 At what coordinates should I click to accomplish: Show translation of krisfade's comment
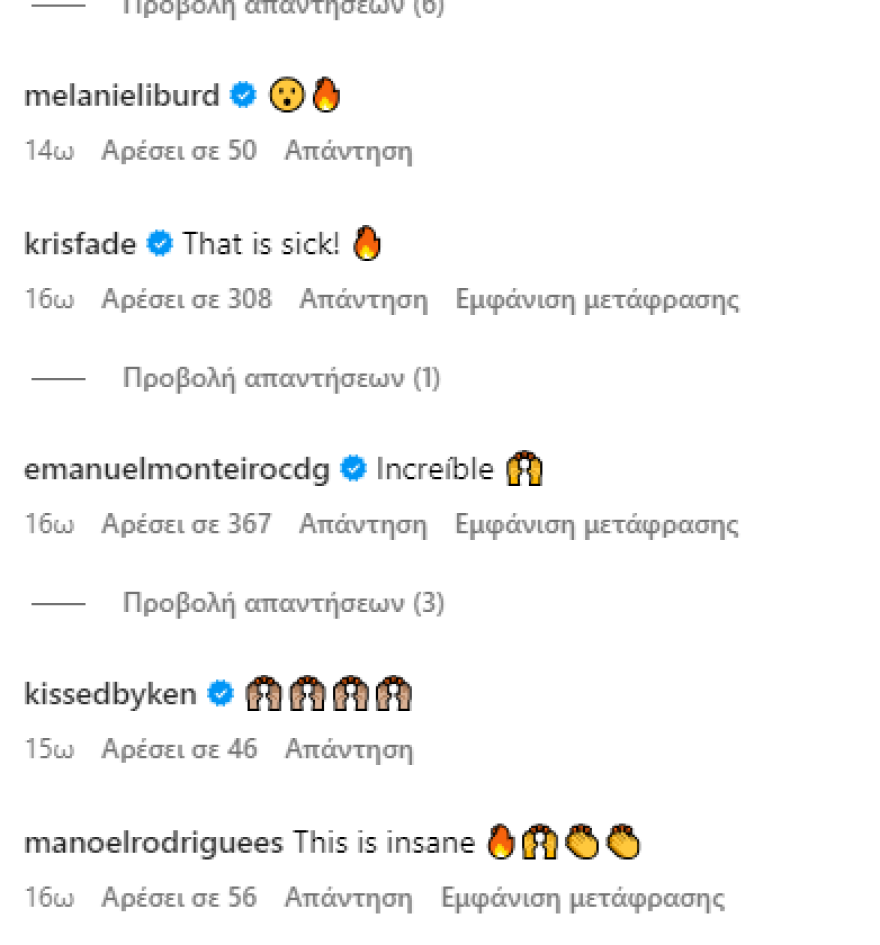pyautogui.click(x=597, y=299)
